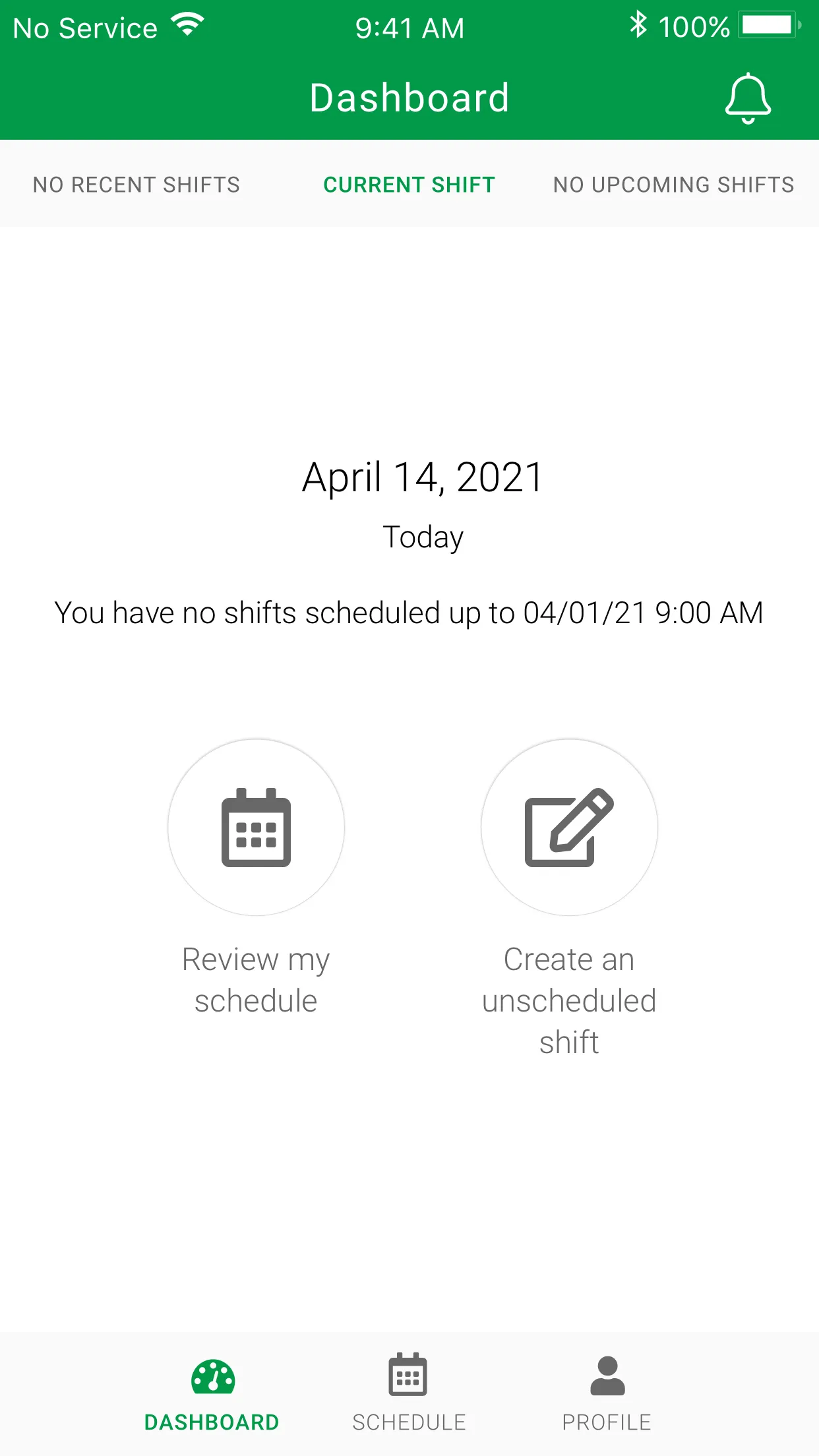This screenshot has height=1456, width=819.
Task: Open the notifications bell
Action: [748, 98]
